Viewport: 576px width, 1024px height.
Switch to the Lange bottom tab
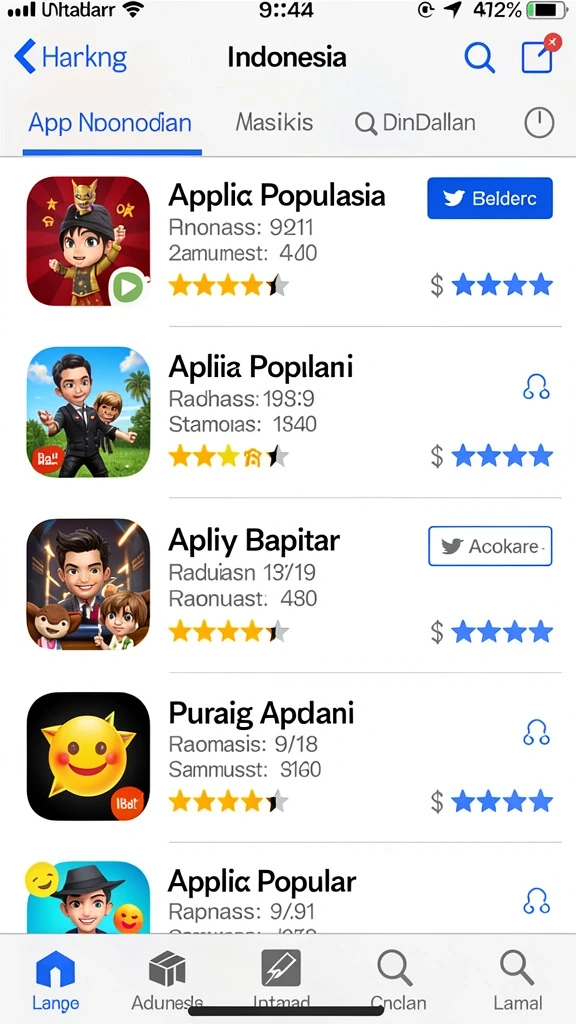click(x=56, y=979)
